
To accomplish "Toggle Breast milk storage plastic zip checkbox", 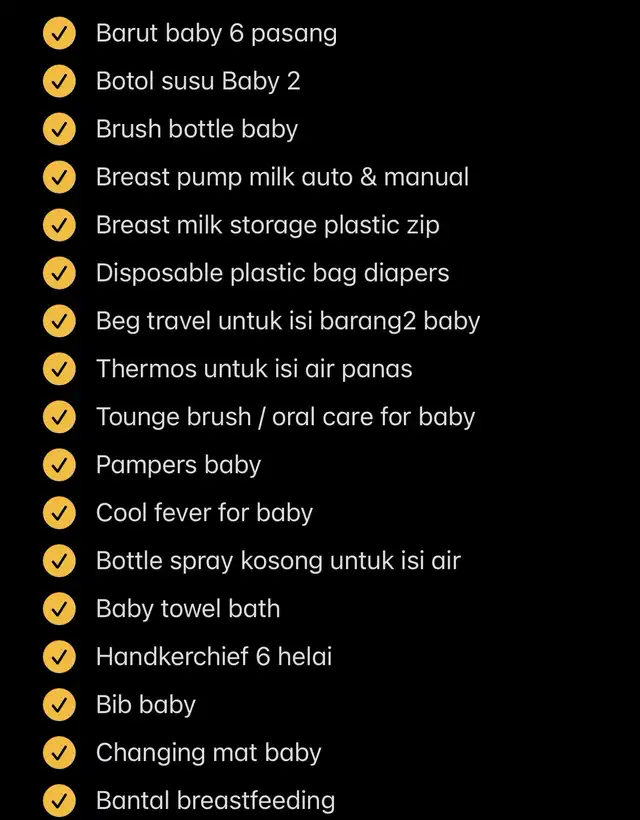I will pos(60,226).
